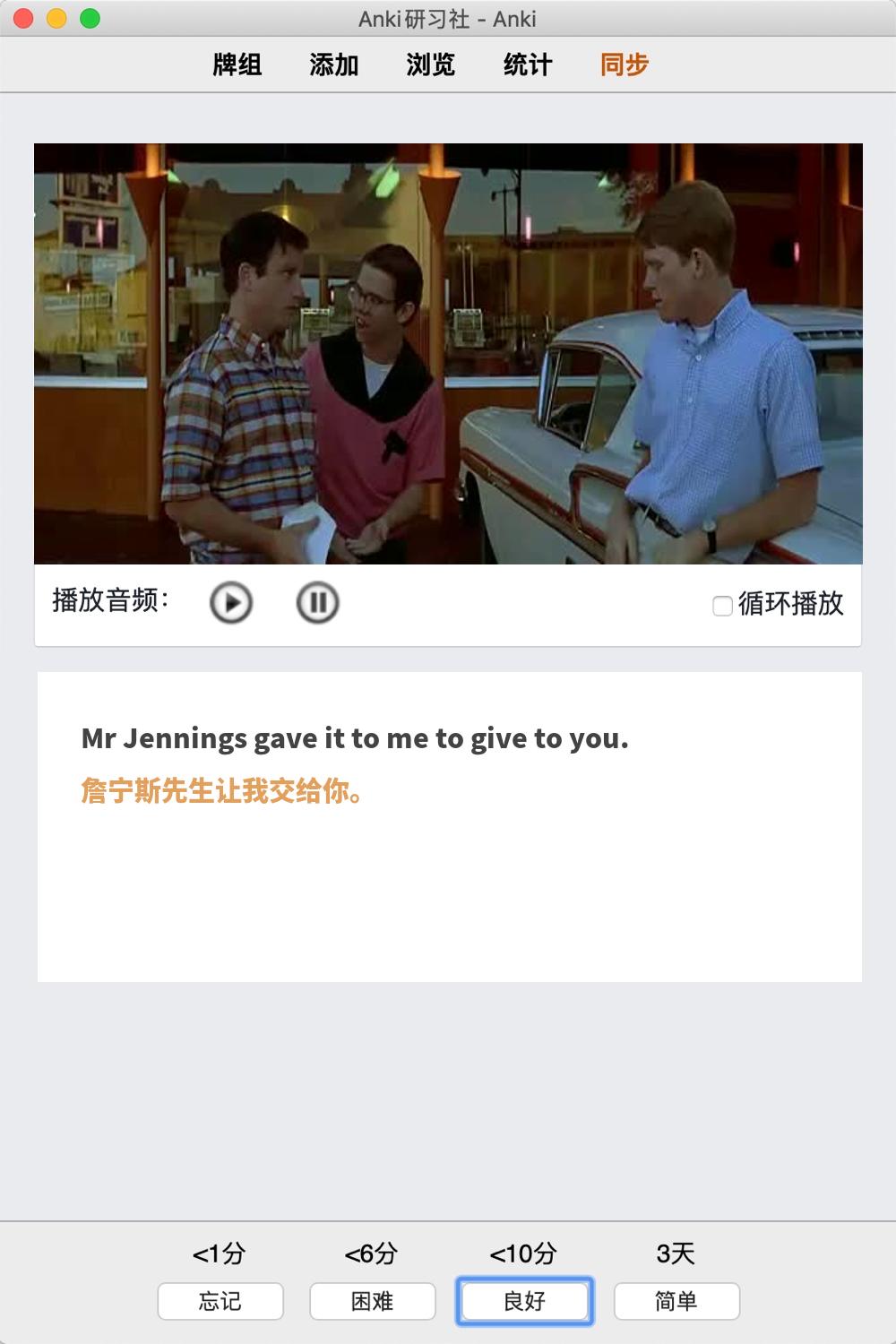
Task: Rate the card as 困难
Action: coord(373,1301)
